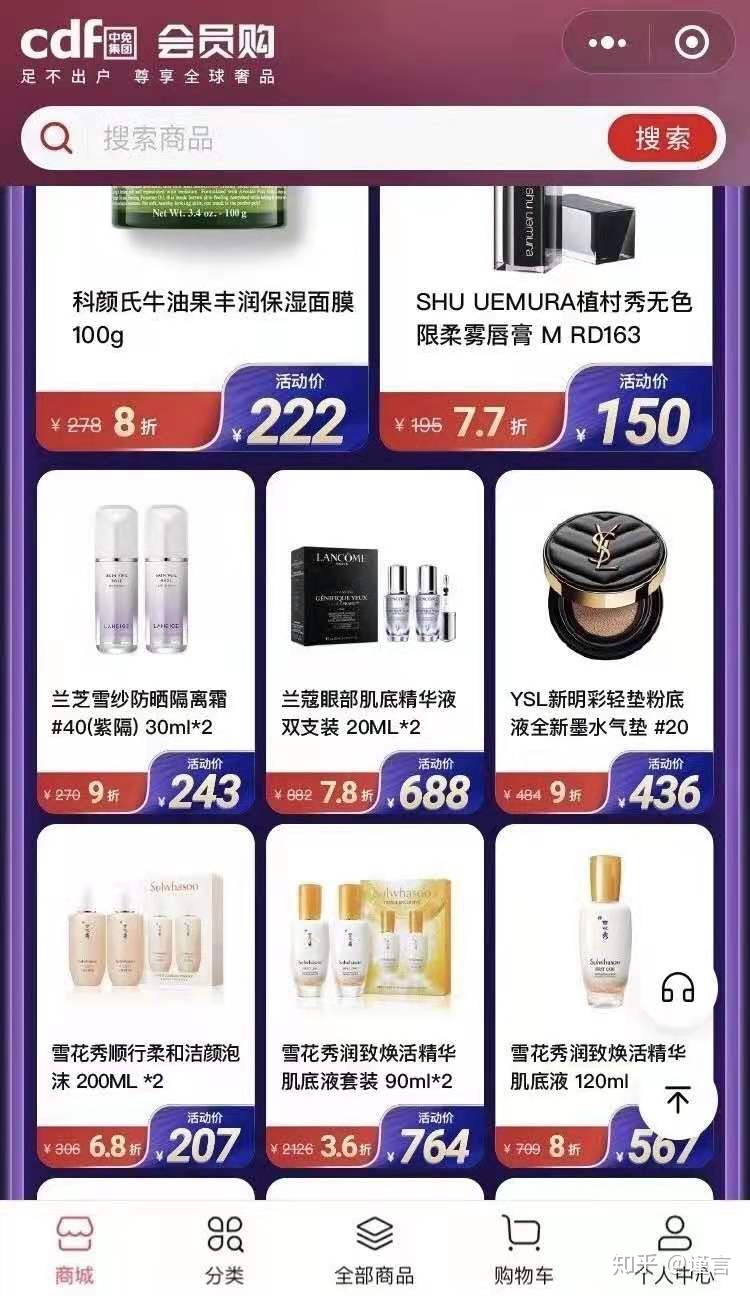Contact customer service via headphone icon

click(x=678, y=988)
